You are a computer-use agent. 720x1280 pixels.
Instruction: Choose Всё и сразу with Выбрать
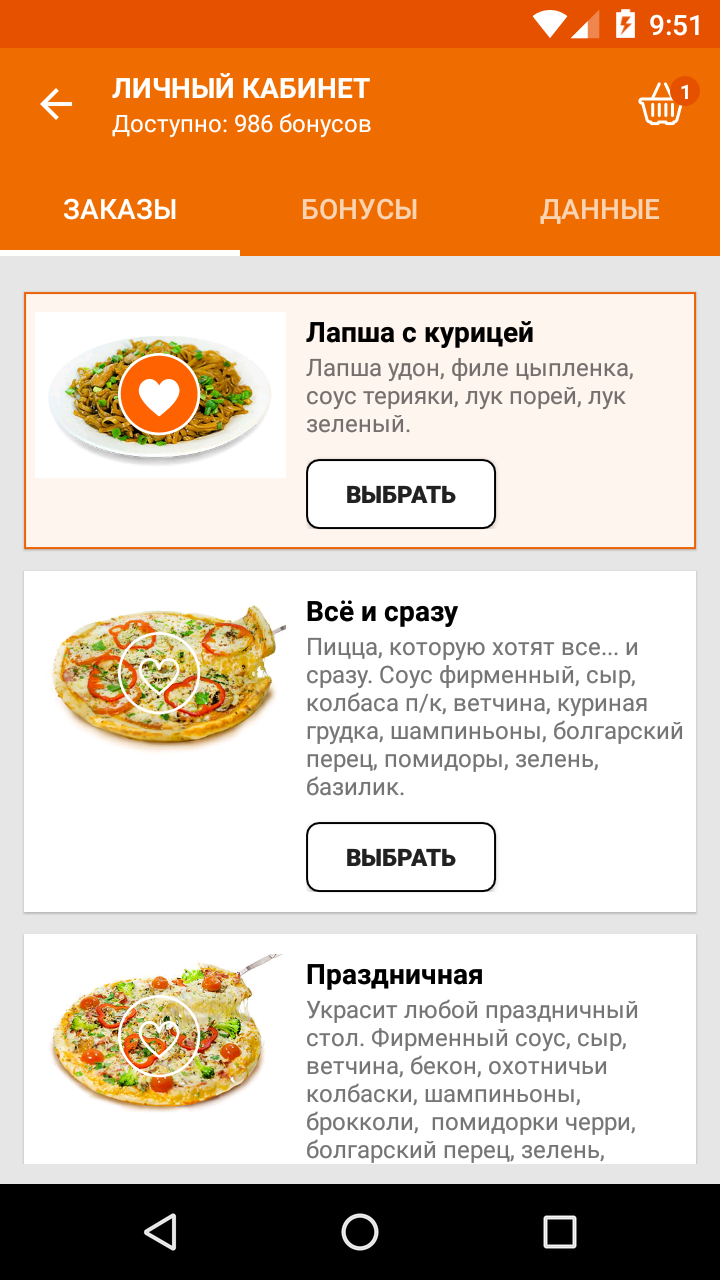tap(401, 857)
